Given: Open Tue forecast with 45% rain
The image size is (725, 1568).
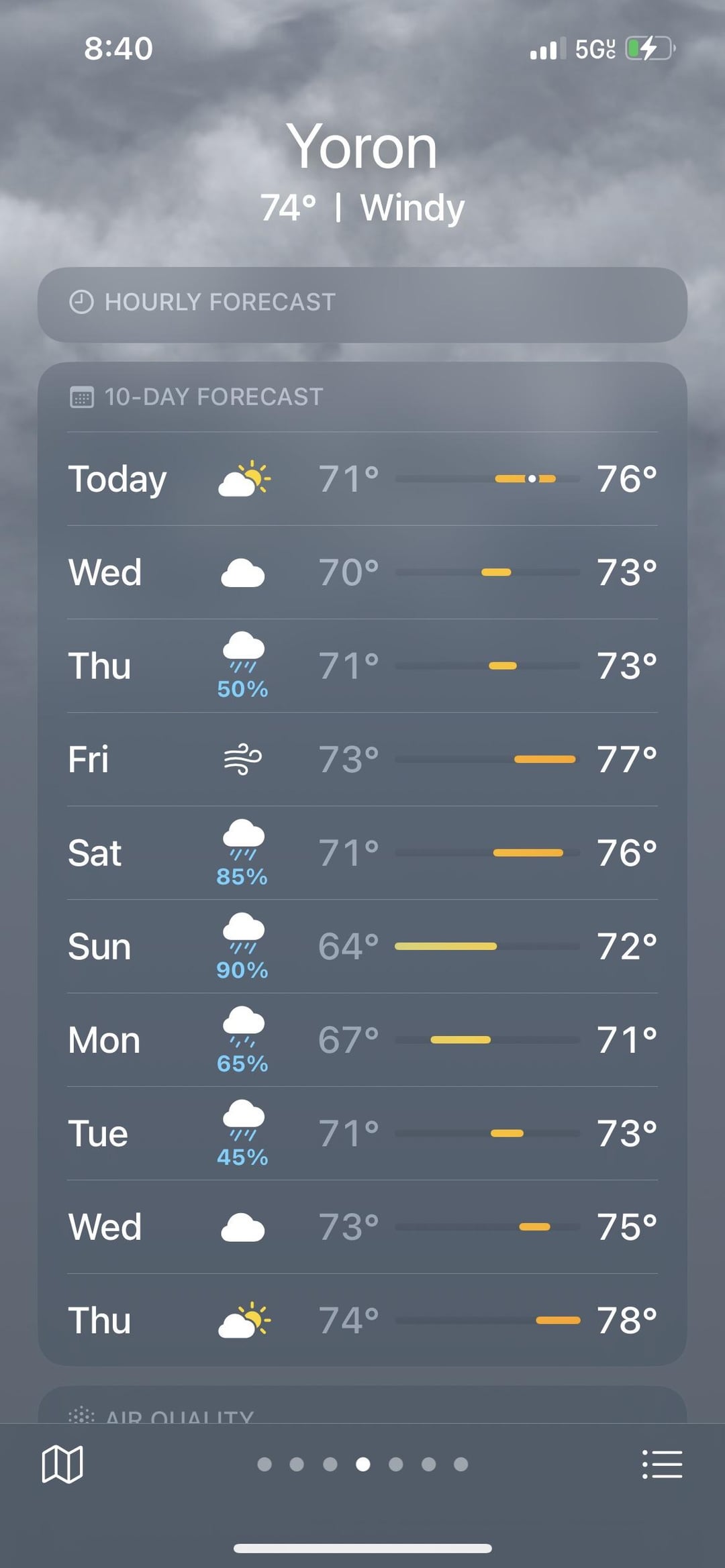Looking at the screenshot, I should 362,1133.
